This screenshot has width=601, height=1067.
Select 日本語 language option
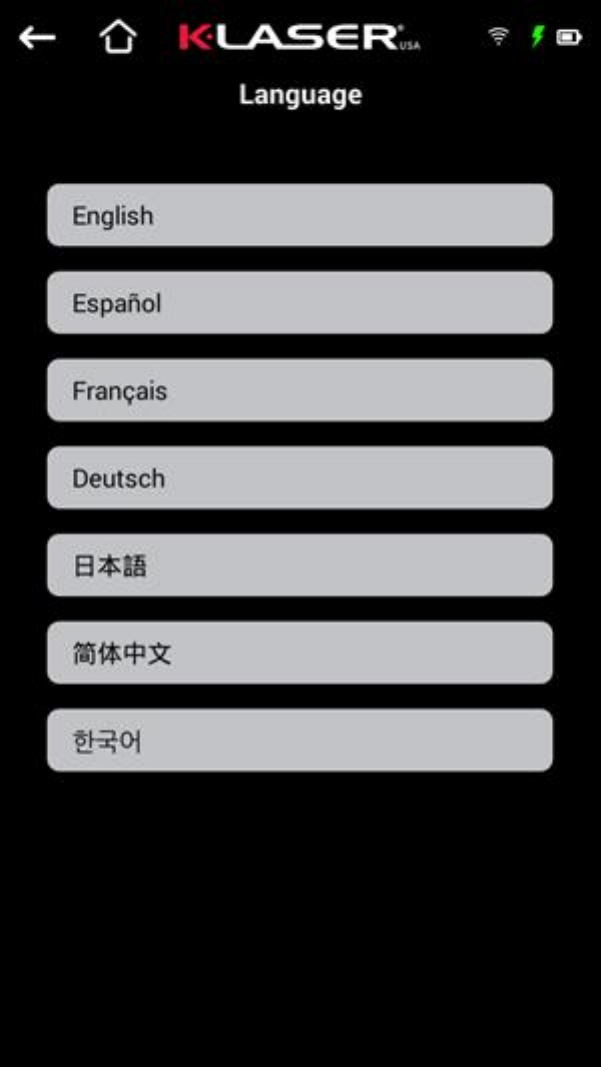[x=300, y=565]
